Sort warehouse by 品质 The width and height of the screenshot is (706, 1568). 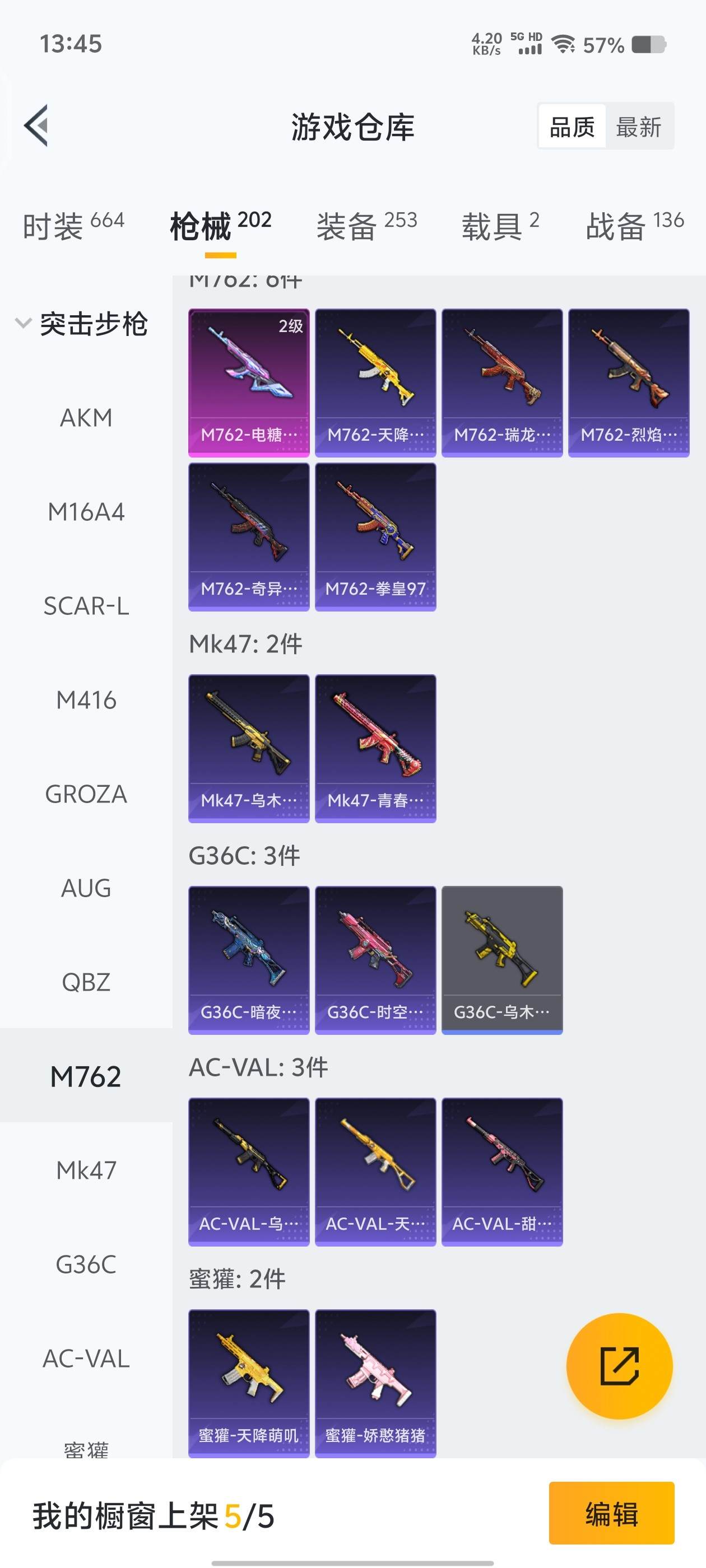[572, 127]
